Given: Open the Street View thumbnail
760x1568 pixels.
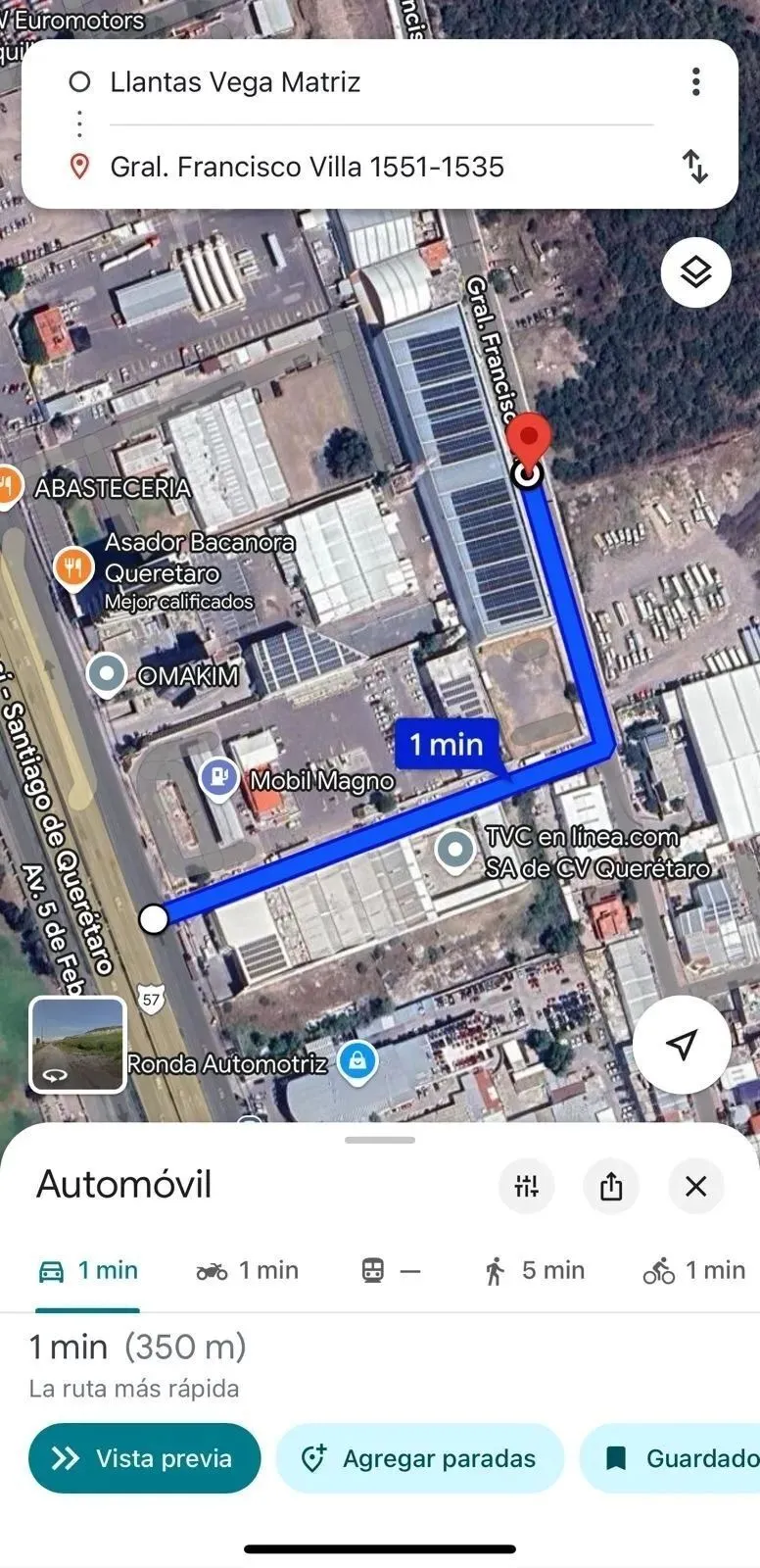Looking at the screenshot, I should pyautogui.click(x=78, y=1045).
